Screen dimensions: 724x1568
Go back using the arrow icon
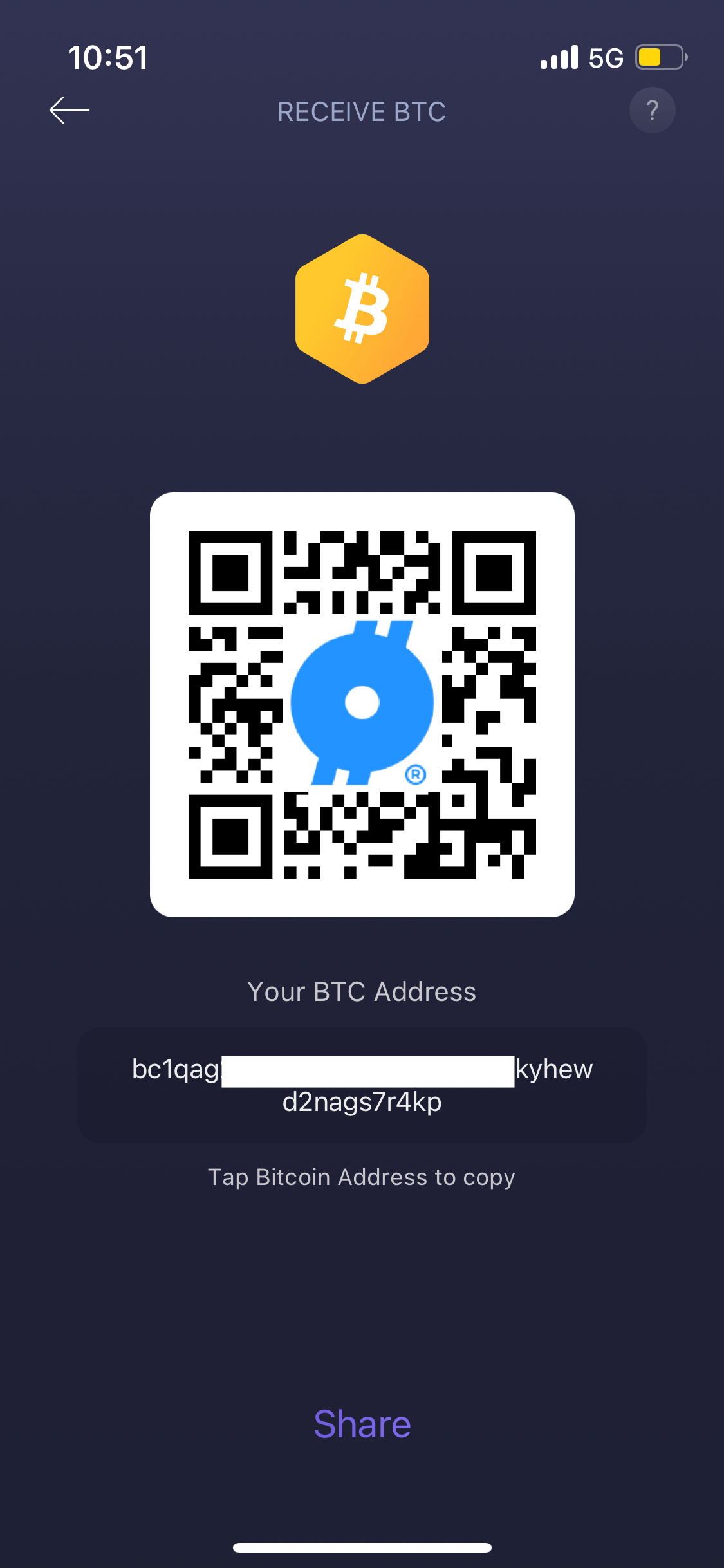pyautogui.click(x=70, y=110)
